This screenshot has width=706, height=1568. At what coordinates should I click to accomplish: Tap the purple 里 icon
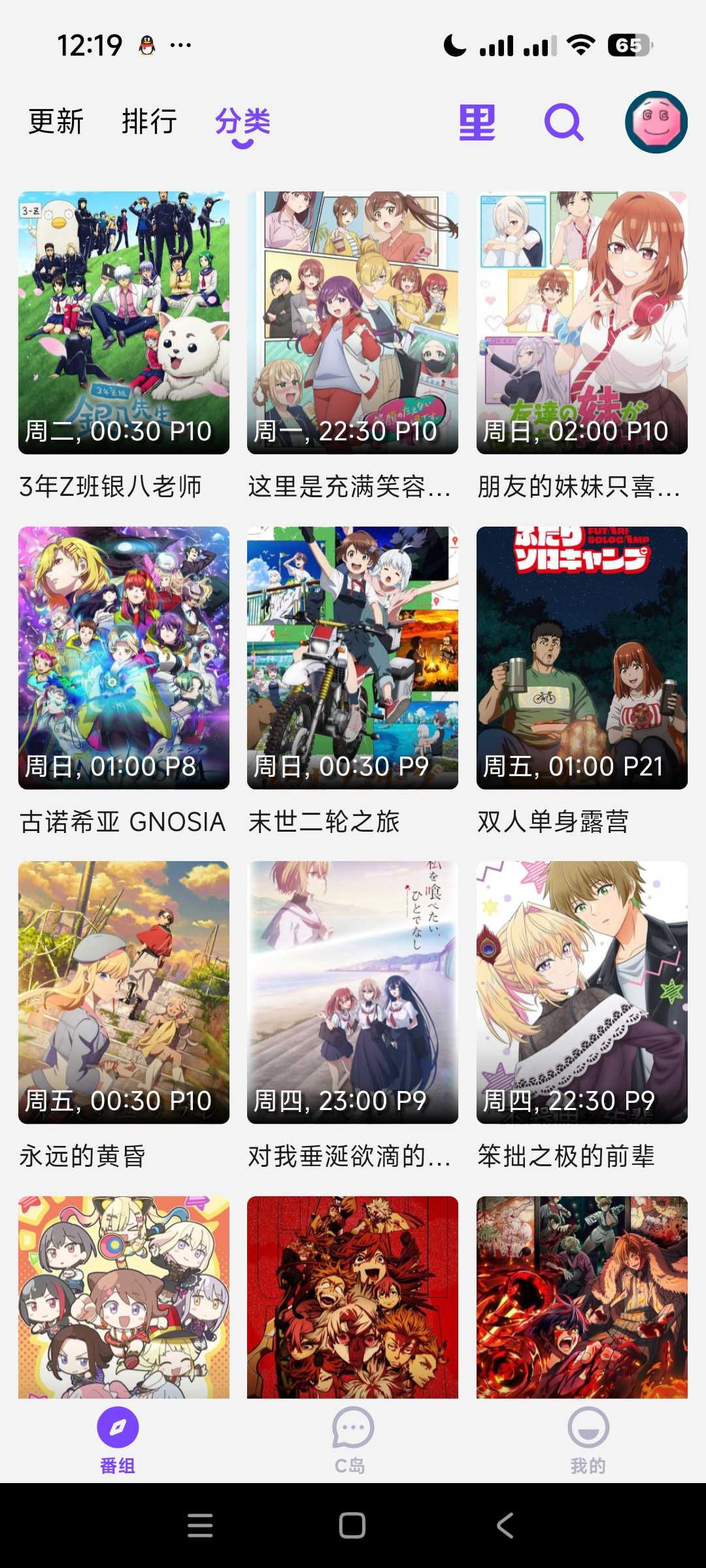click(477, 122)
